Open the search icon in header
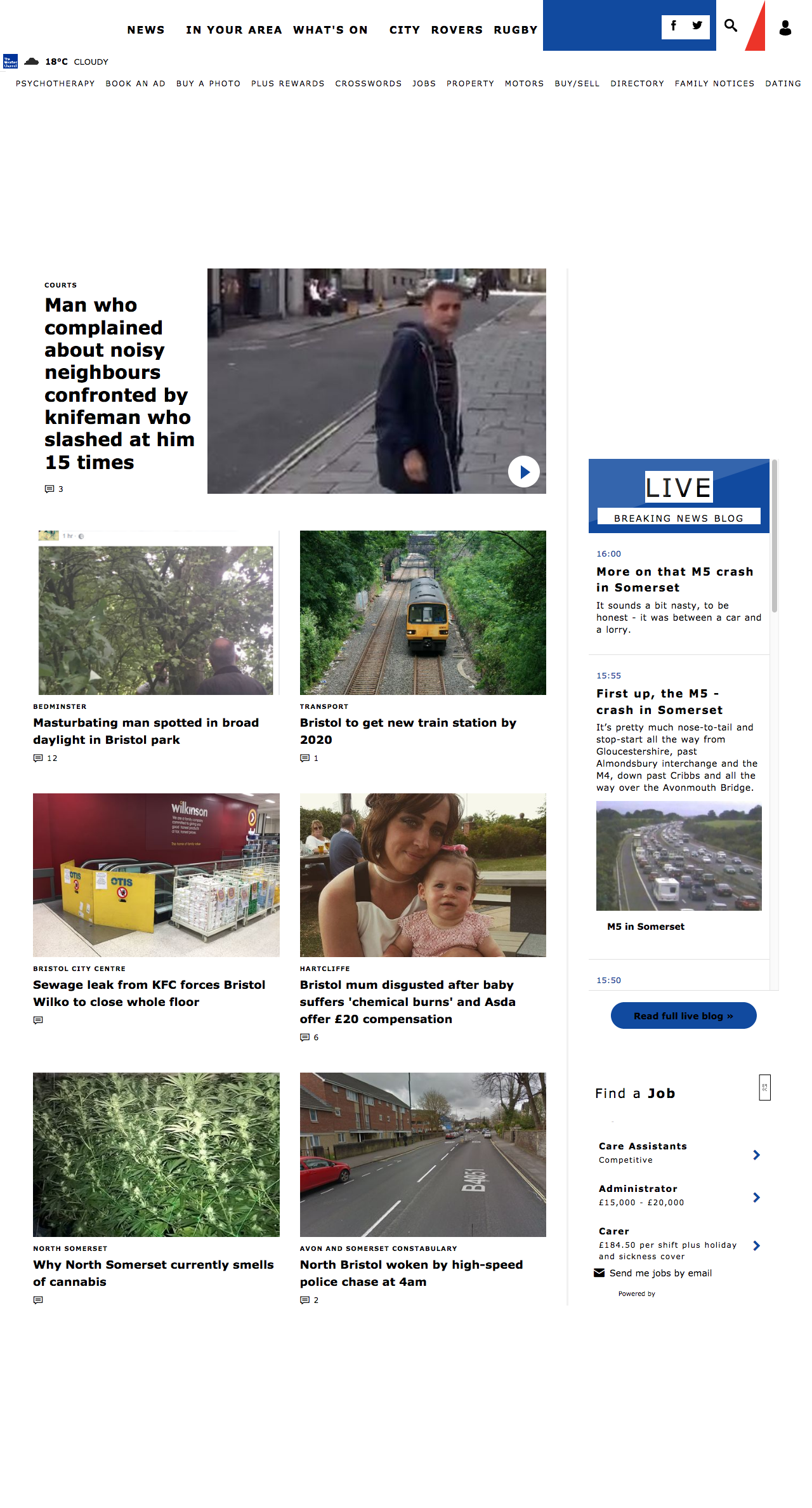 [x=731, y=26]
